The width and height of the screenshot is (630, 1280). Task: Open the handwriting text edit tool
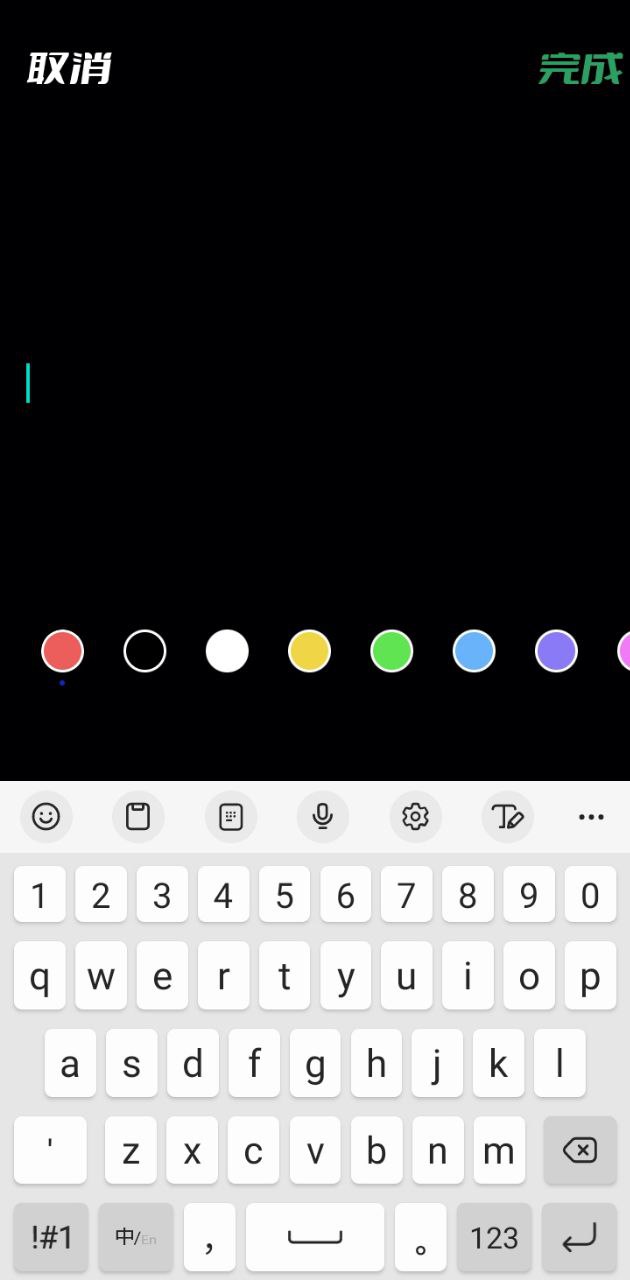(x=507, y=817)
